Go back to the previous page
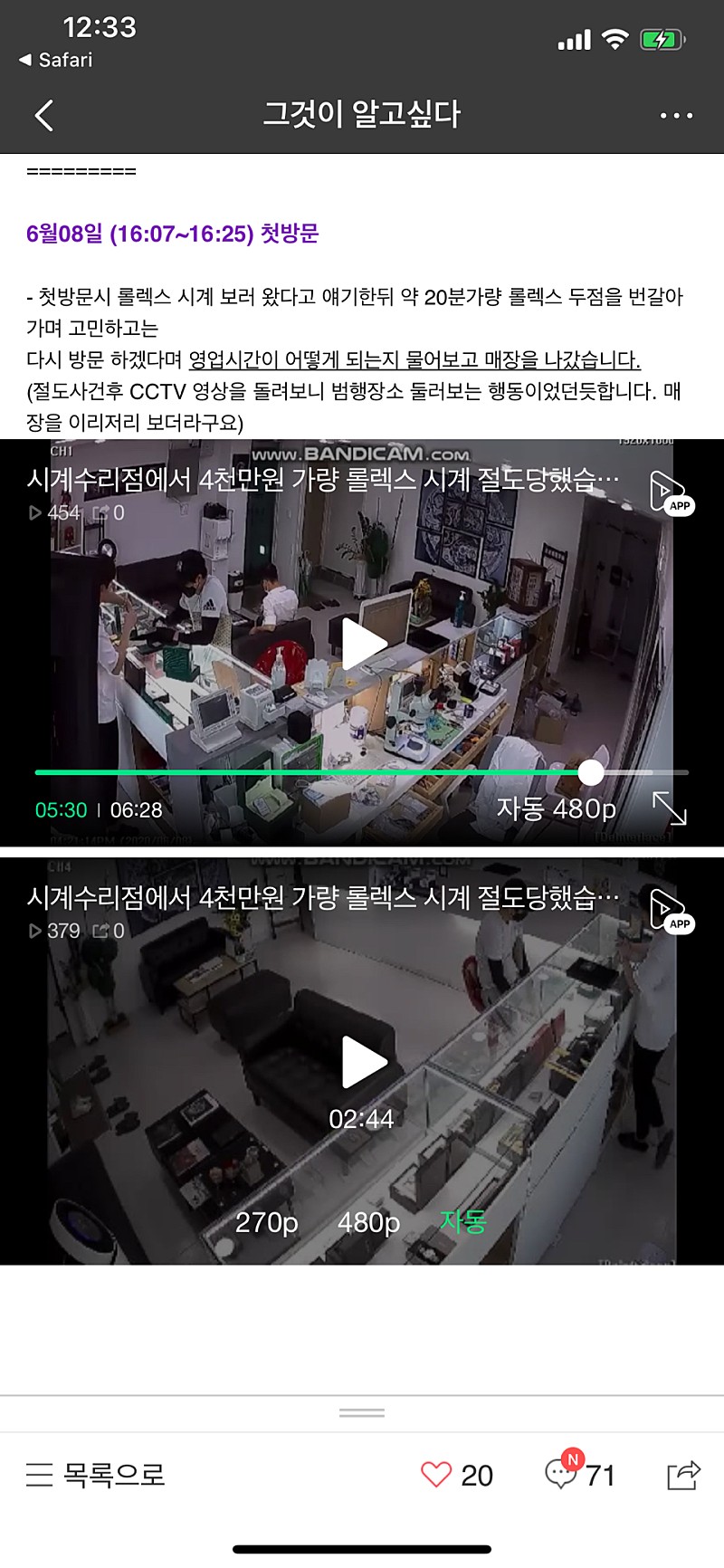724x1568 pixels. coord(43,116)
